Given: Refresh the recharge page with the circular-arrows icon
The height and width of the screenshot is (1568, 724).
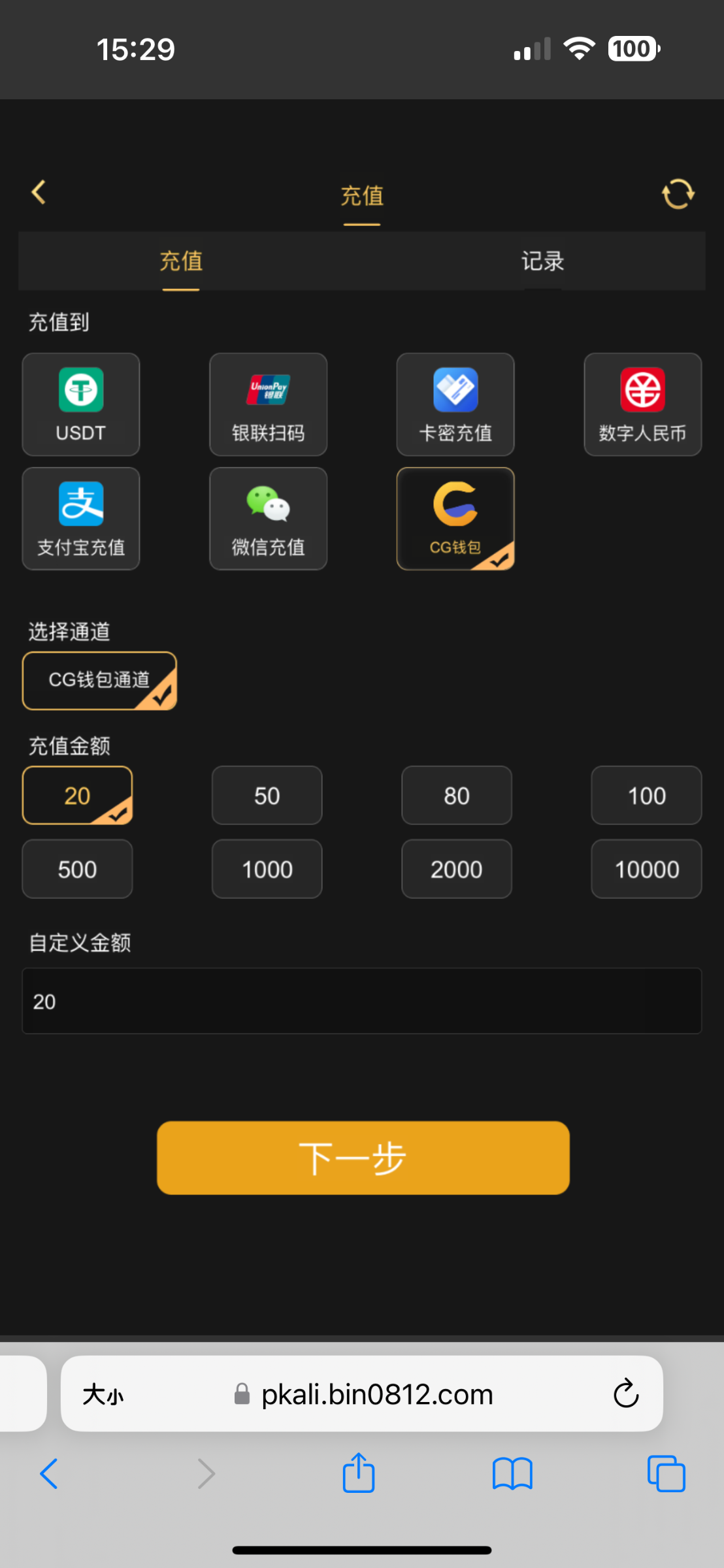Looking at the screenshot, I should click(678, 194).
